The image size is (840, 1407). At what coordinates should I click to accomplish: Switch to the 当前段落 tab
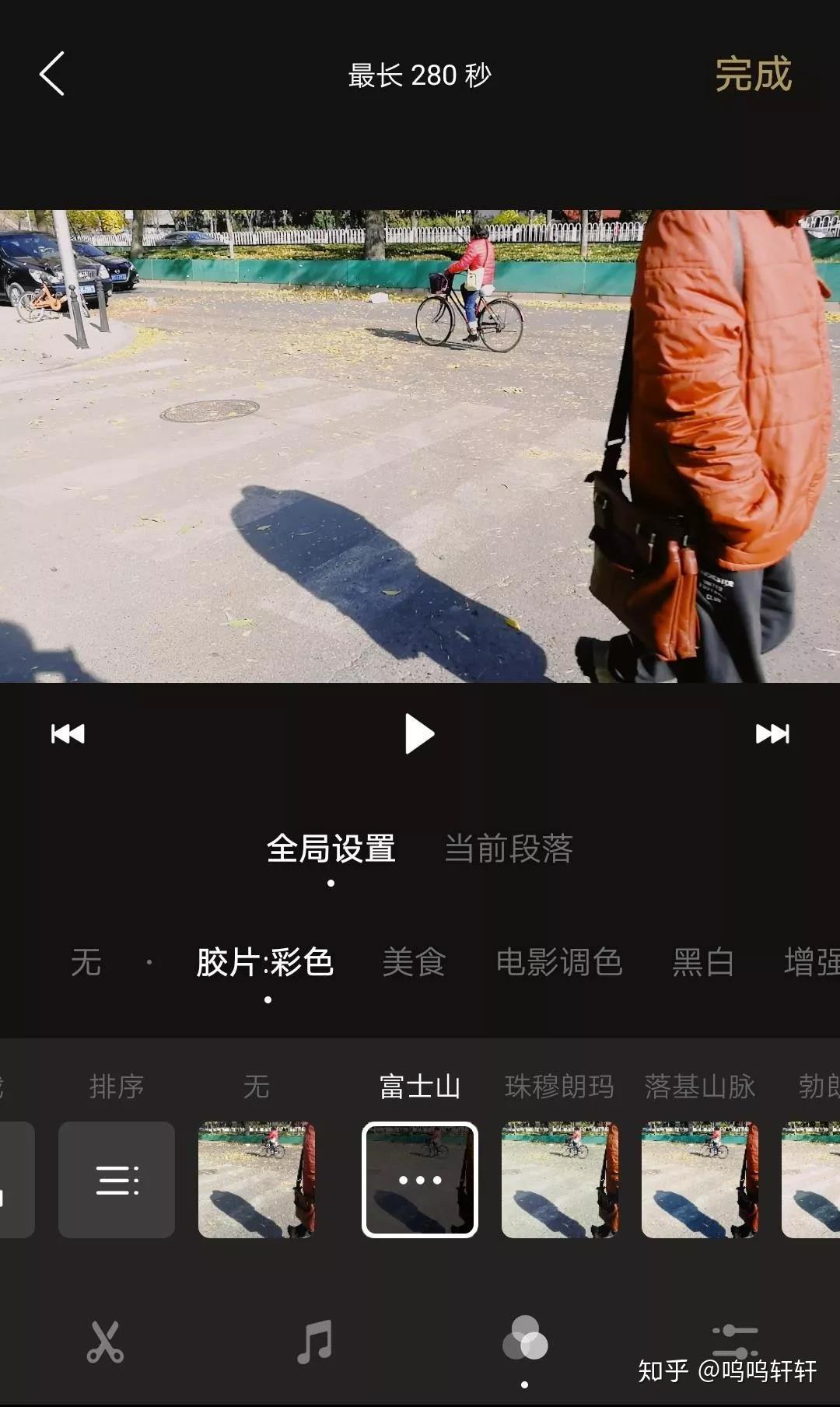tap(508, 849)
